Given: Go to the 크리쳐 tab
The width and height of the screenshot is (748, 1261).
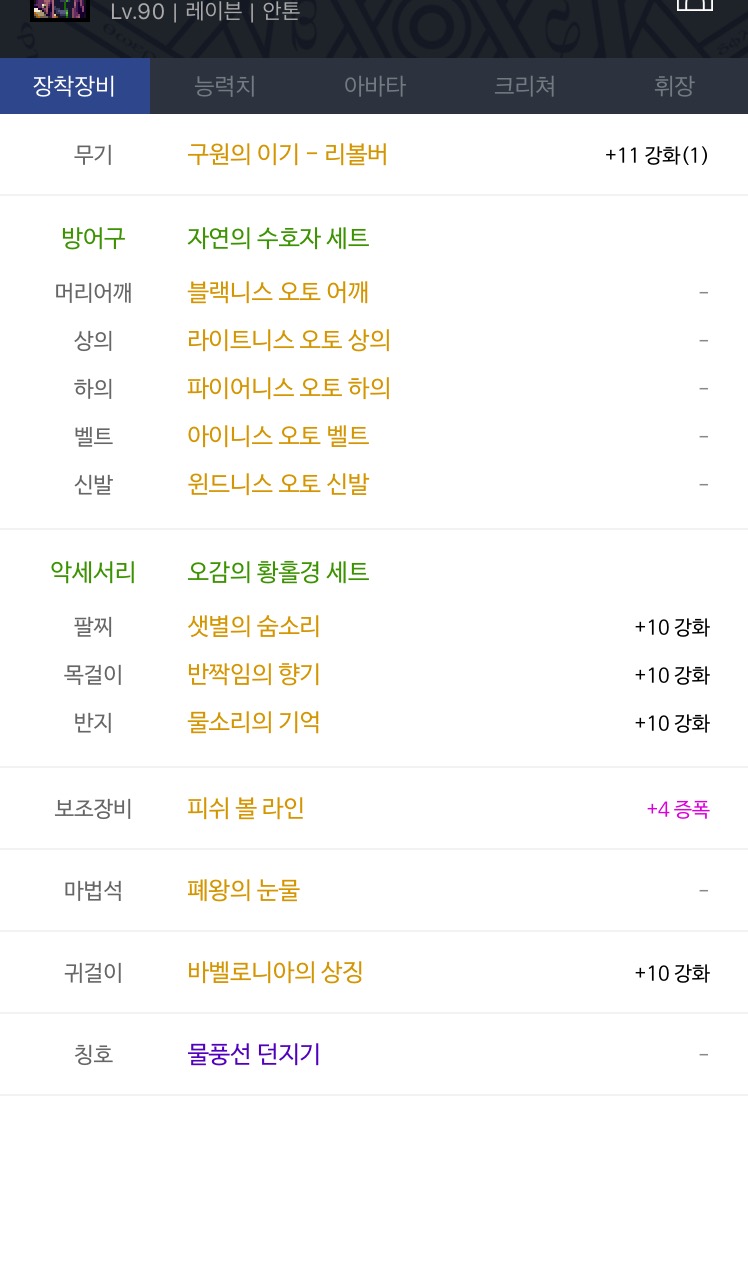Looking at the screenshot, I should tap(525, 86).
